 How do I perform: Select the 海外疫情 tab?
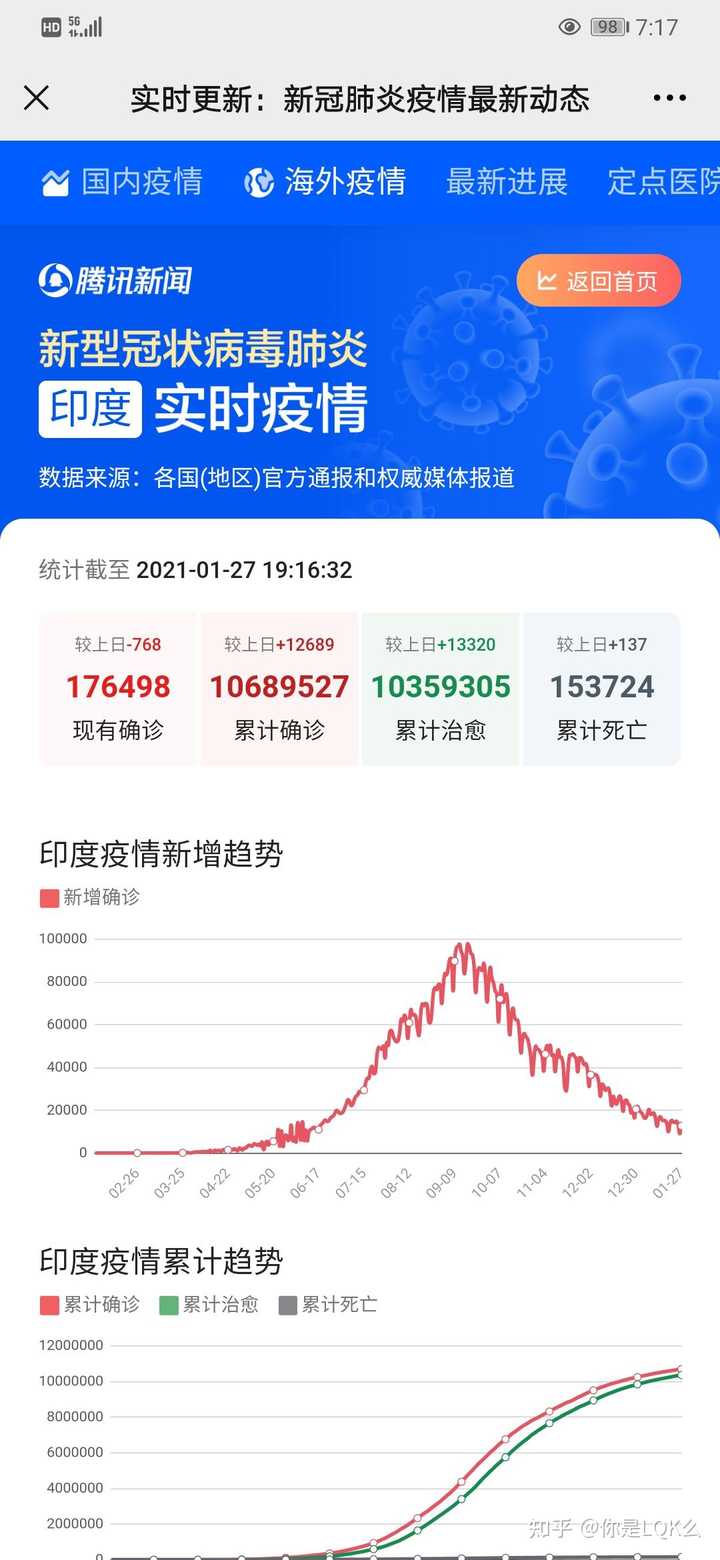click(326, 182)
